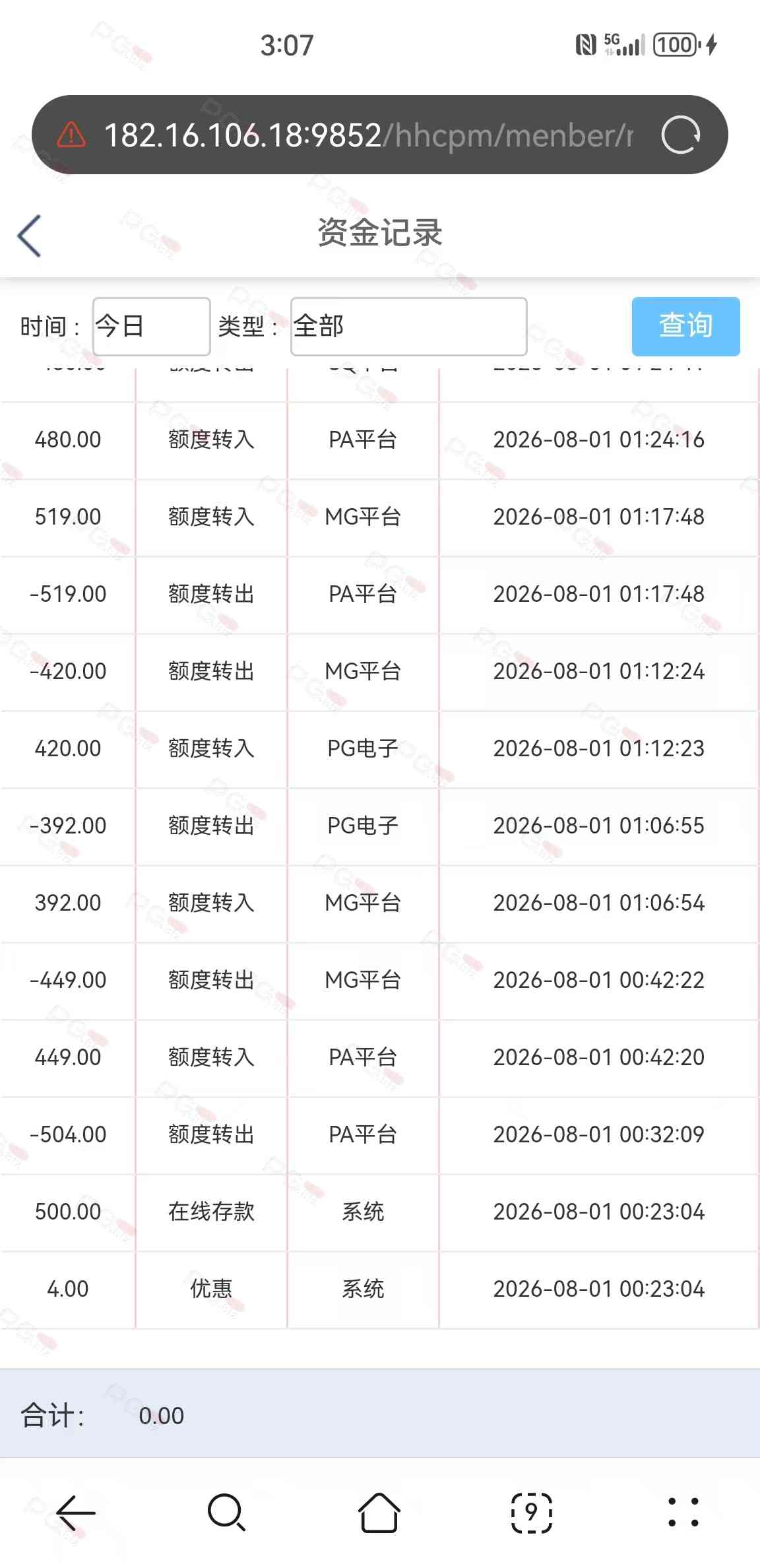The height and width of the screenshot is (1568, 760).
Task: Tap the browser back arrow
Action: click(76, 1513)
